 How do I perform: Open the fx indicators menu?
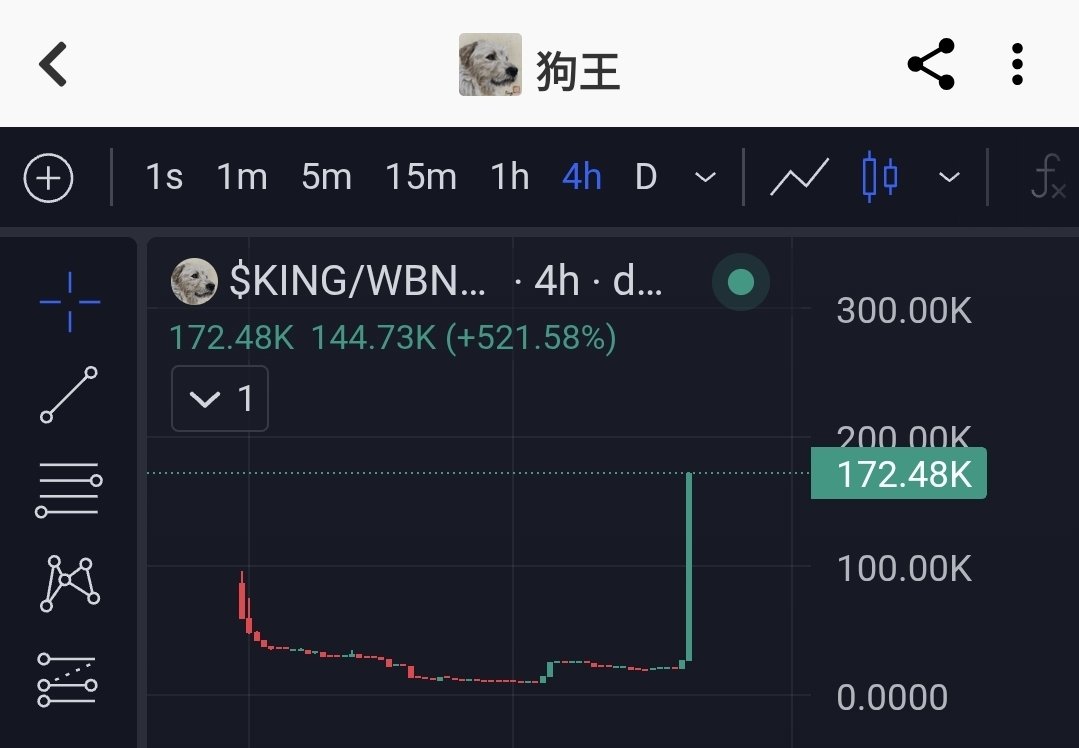(x=1047, y=178)
